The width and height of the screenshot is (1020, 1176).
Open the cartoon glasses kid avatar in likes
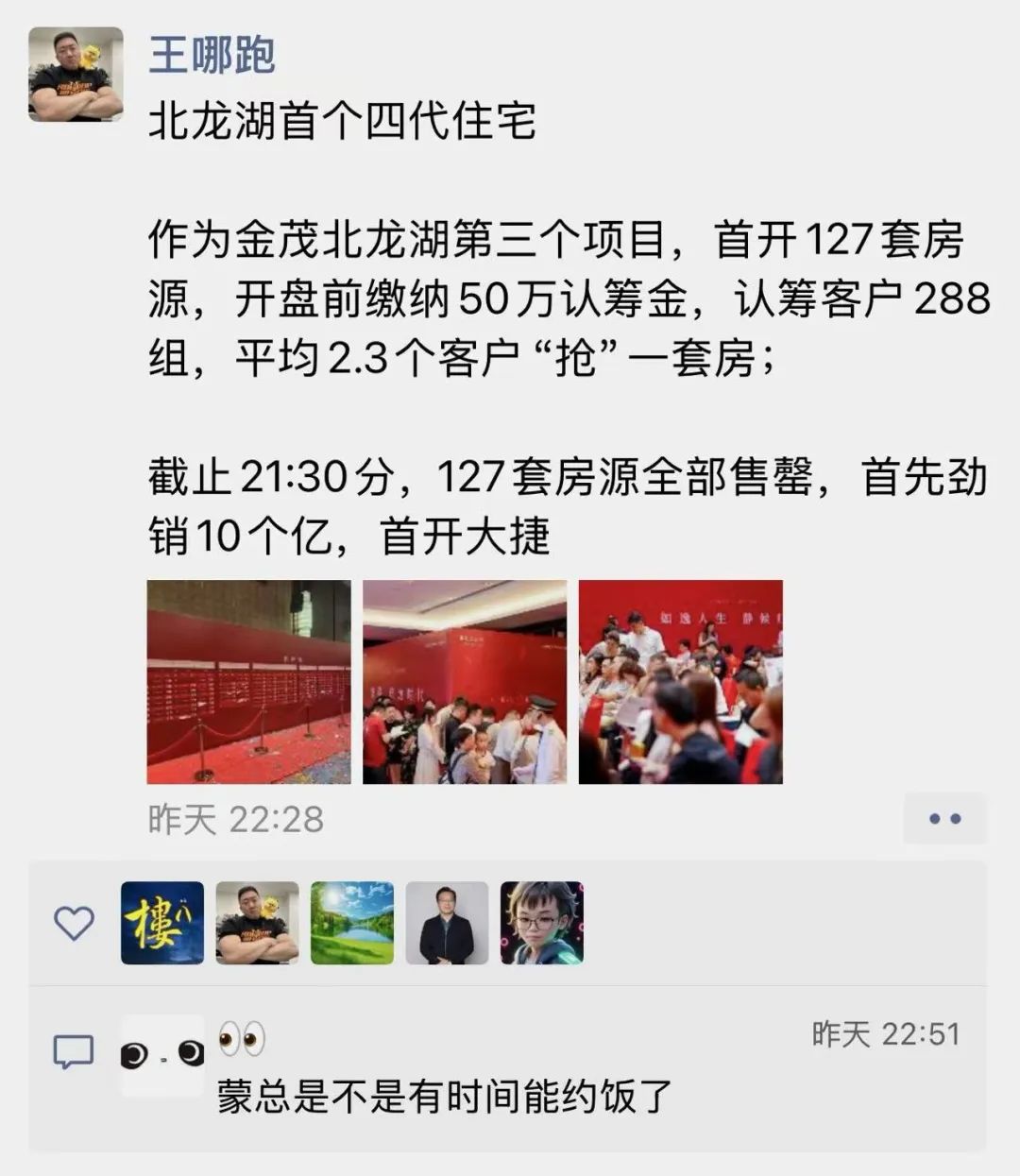541,922
